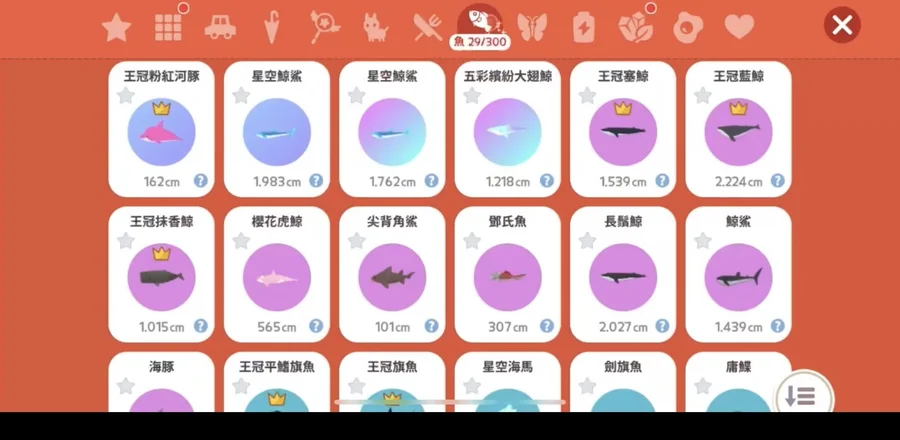
Task: Star the 鯨鯊 card
Action: (703, 241)
